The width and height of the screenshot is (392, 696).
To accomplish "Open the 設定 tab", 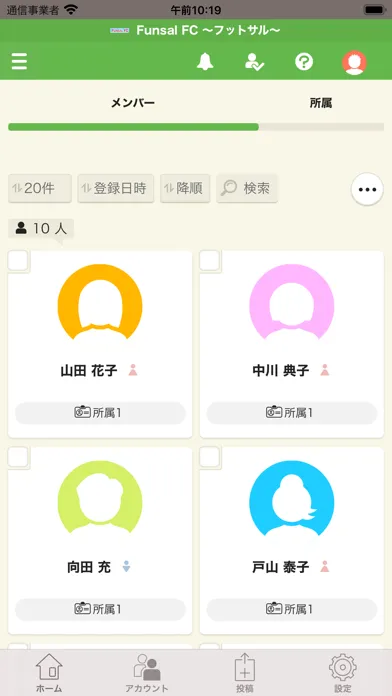I will coord(343,673).
